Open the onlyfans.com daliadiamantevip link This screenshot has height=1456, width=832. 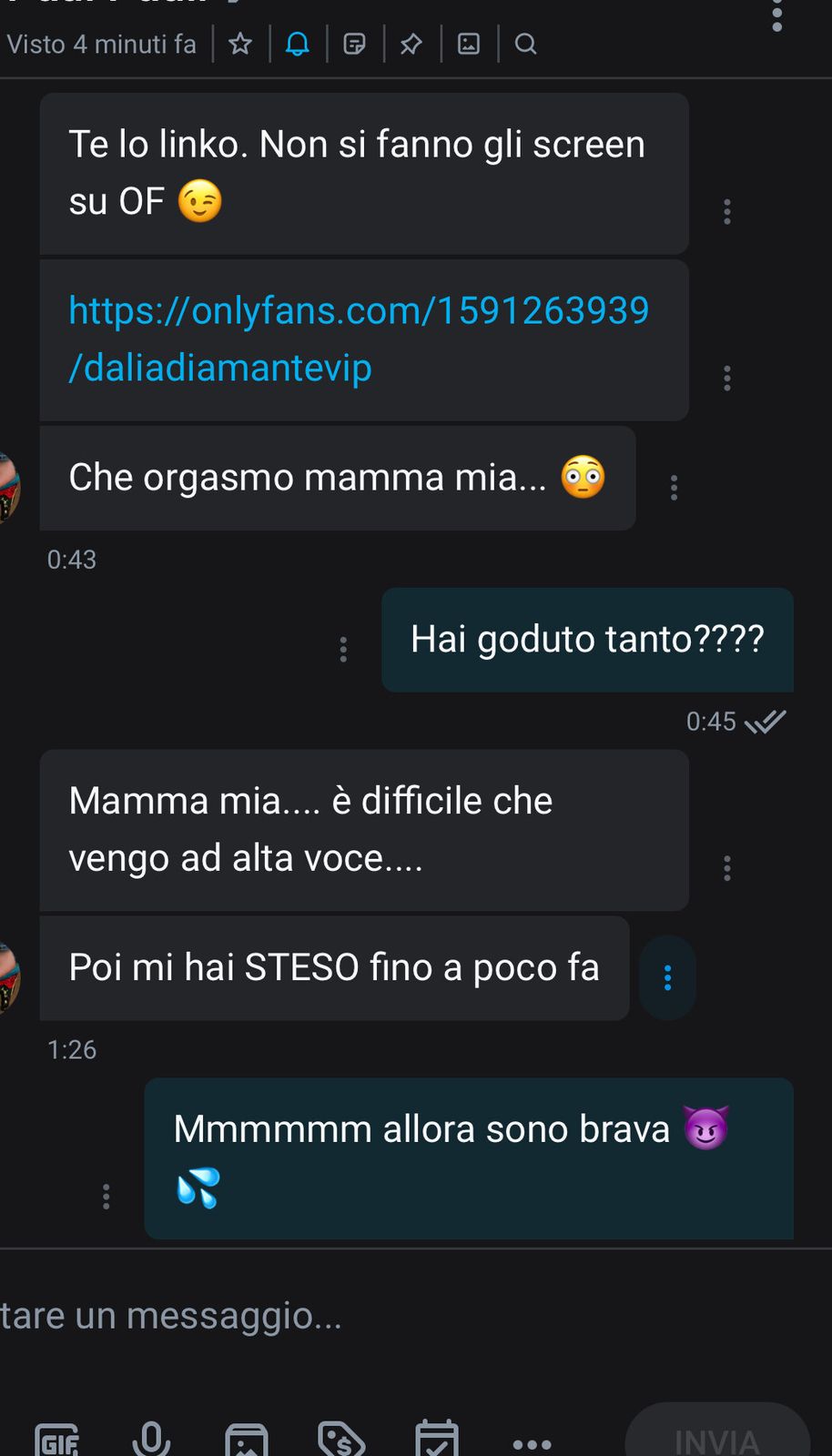coord(358,339)
